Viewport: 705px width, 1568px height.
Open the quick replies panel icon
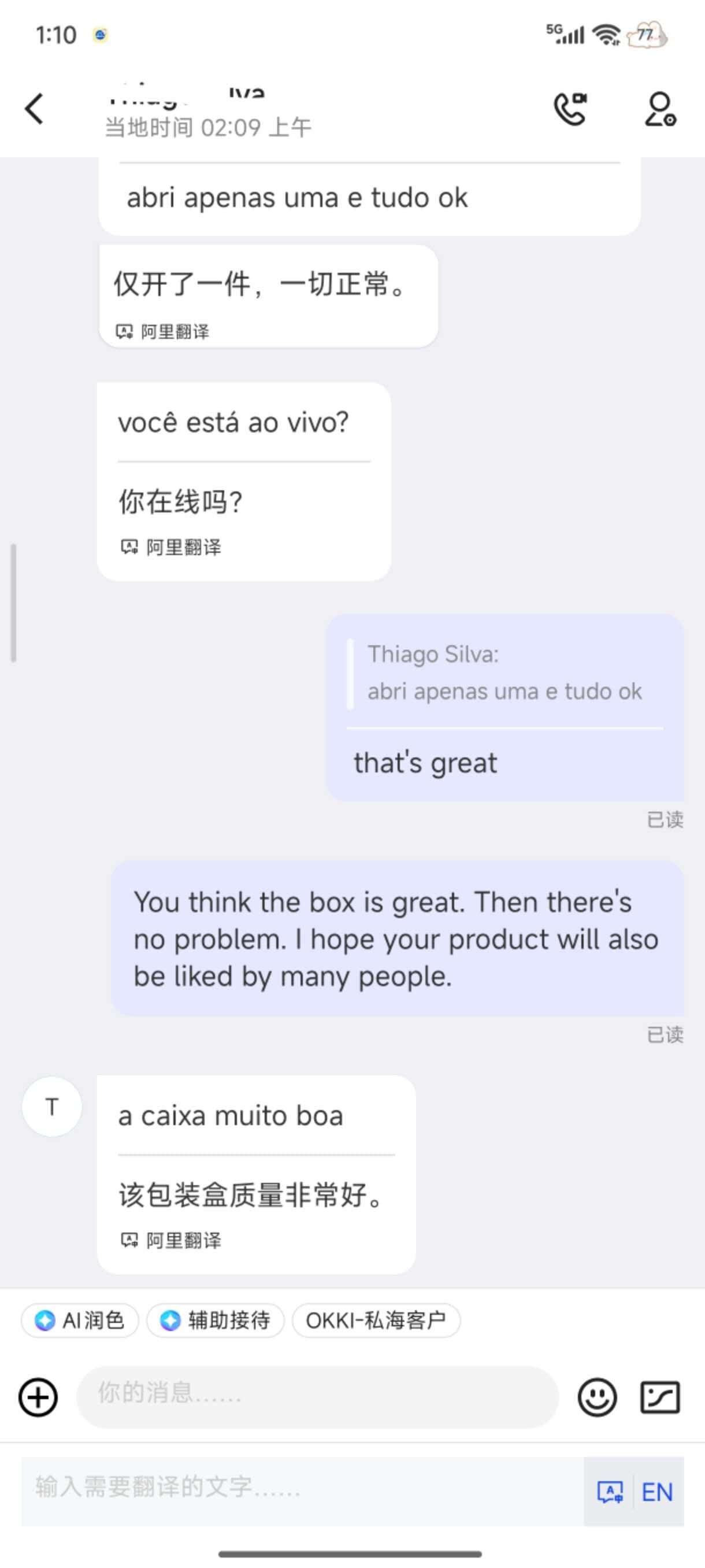point(660,1397)
